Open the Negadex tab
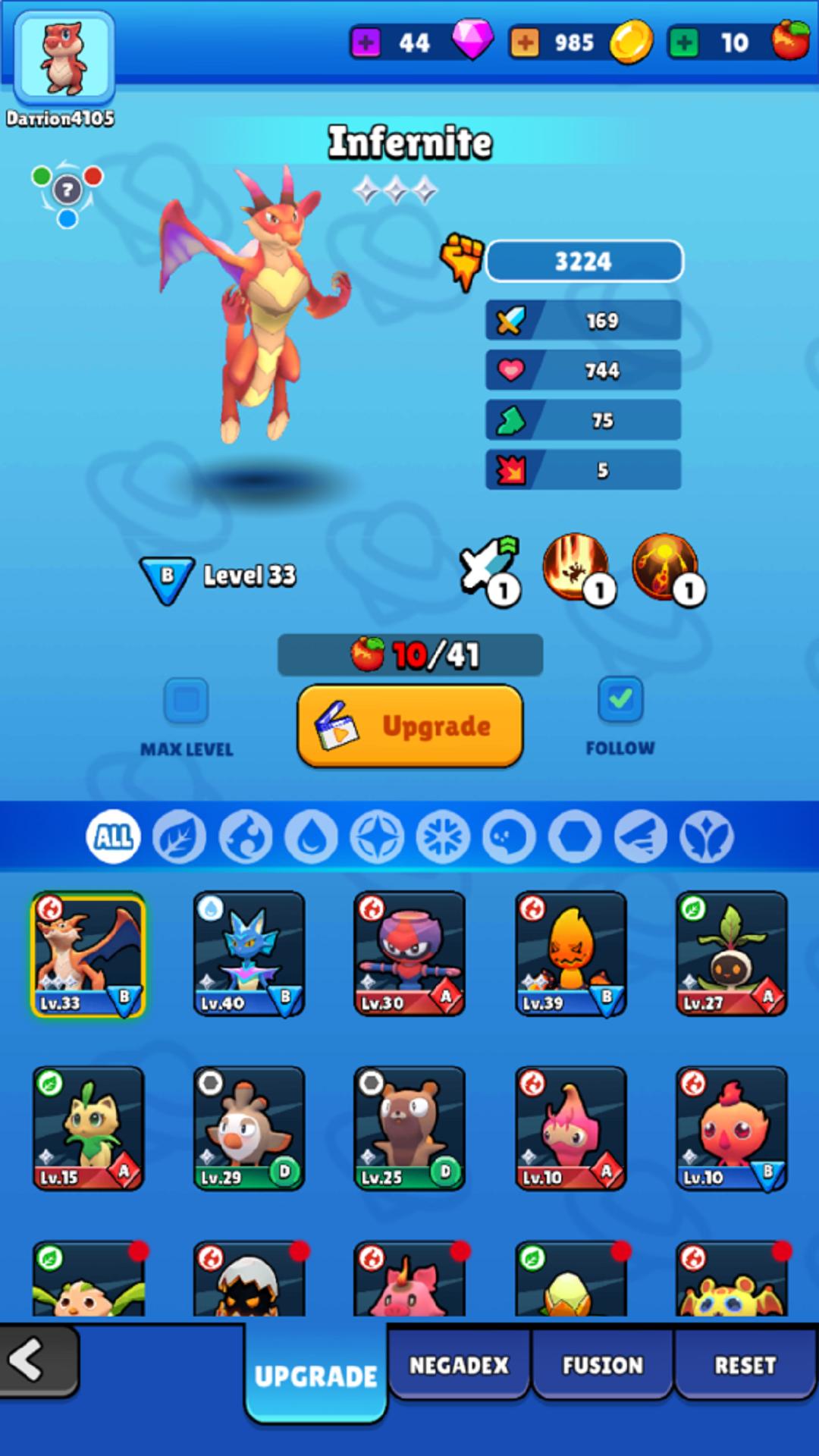This screenshot has width=819, height=1456. coord(459,1365)
